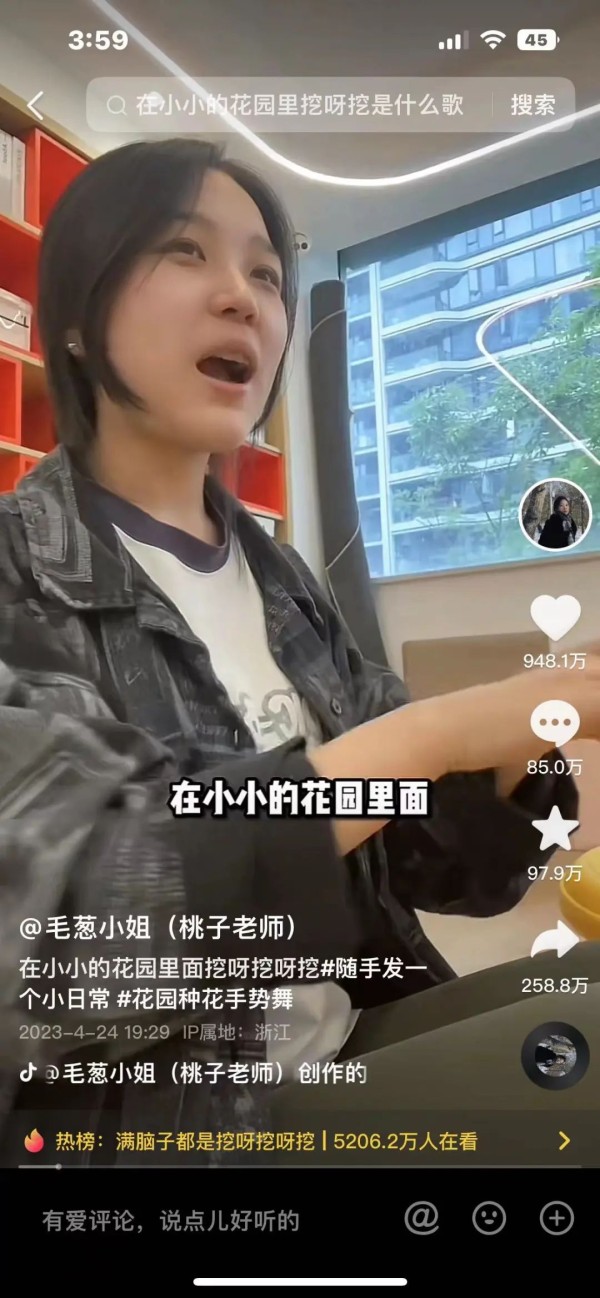Tap the comment box 有爱评论
This screenshot has height=1298, width=600.
click(x=170, y=1220)
